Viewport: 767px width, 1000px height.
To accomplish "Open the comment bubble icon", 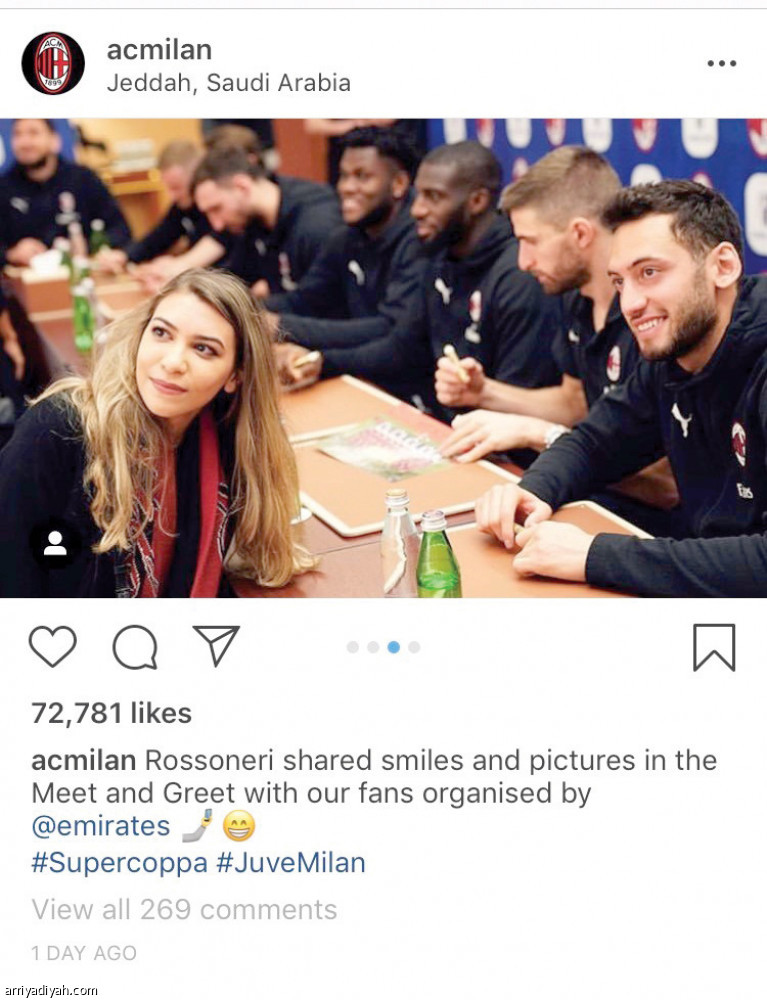I will [134, 648].
